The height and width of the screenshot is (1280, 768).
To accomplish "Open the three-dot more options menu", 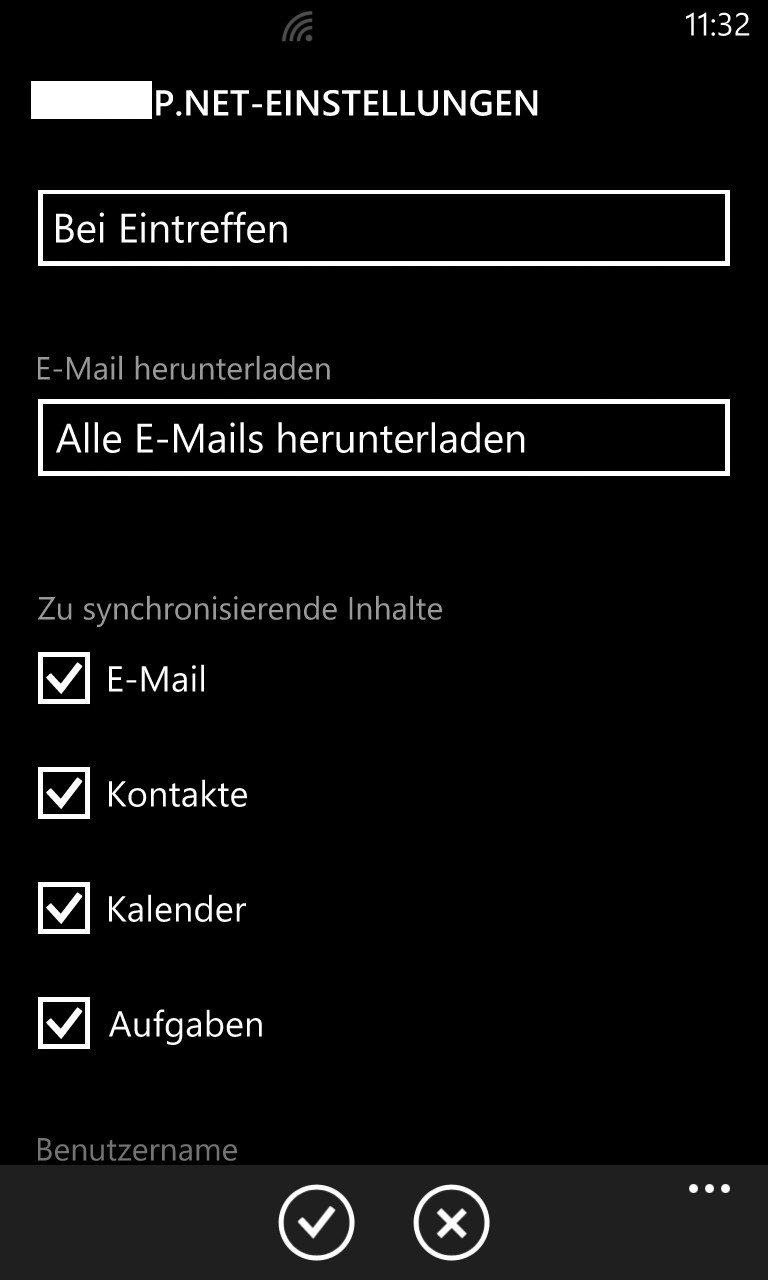I will 709,1189.
